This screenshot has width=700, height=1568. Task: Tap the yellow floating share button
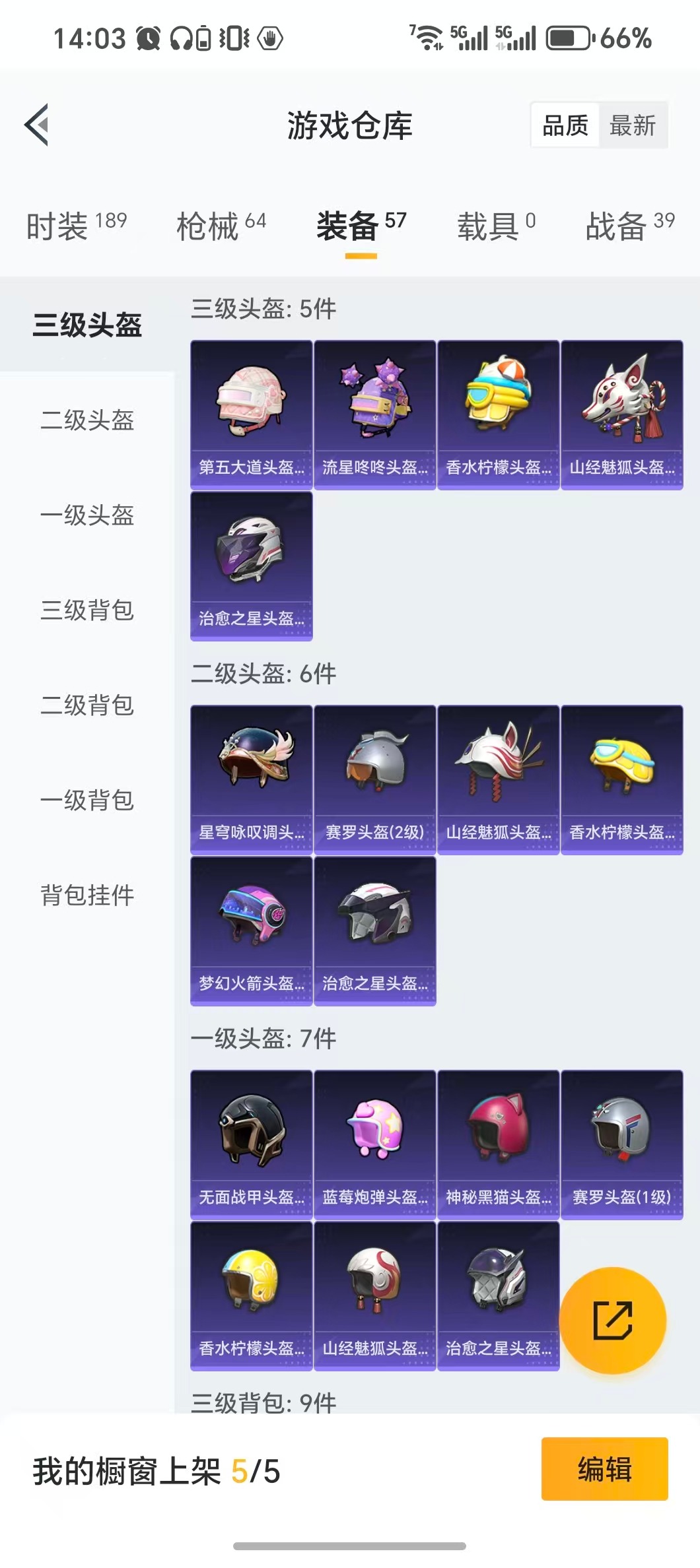pos(612,1321)
